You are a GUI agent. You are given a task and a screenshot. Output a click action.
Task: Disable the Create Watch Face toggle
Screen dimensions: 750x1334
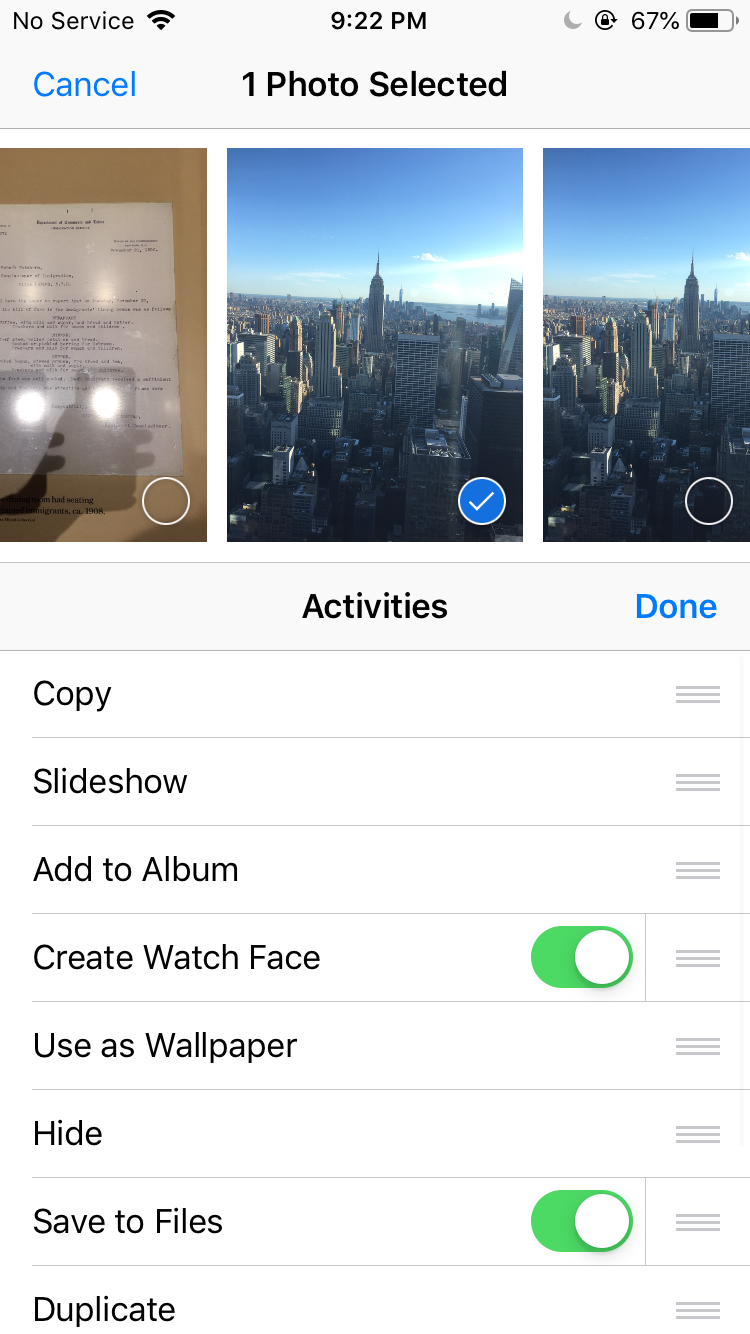tap(581, 957)
